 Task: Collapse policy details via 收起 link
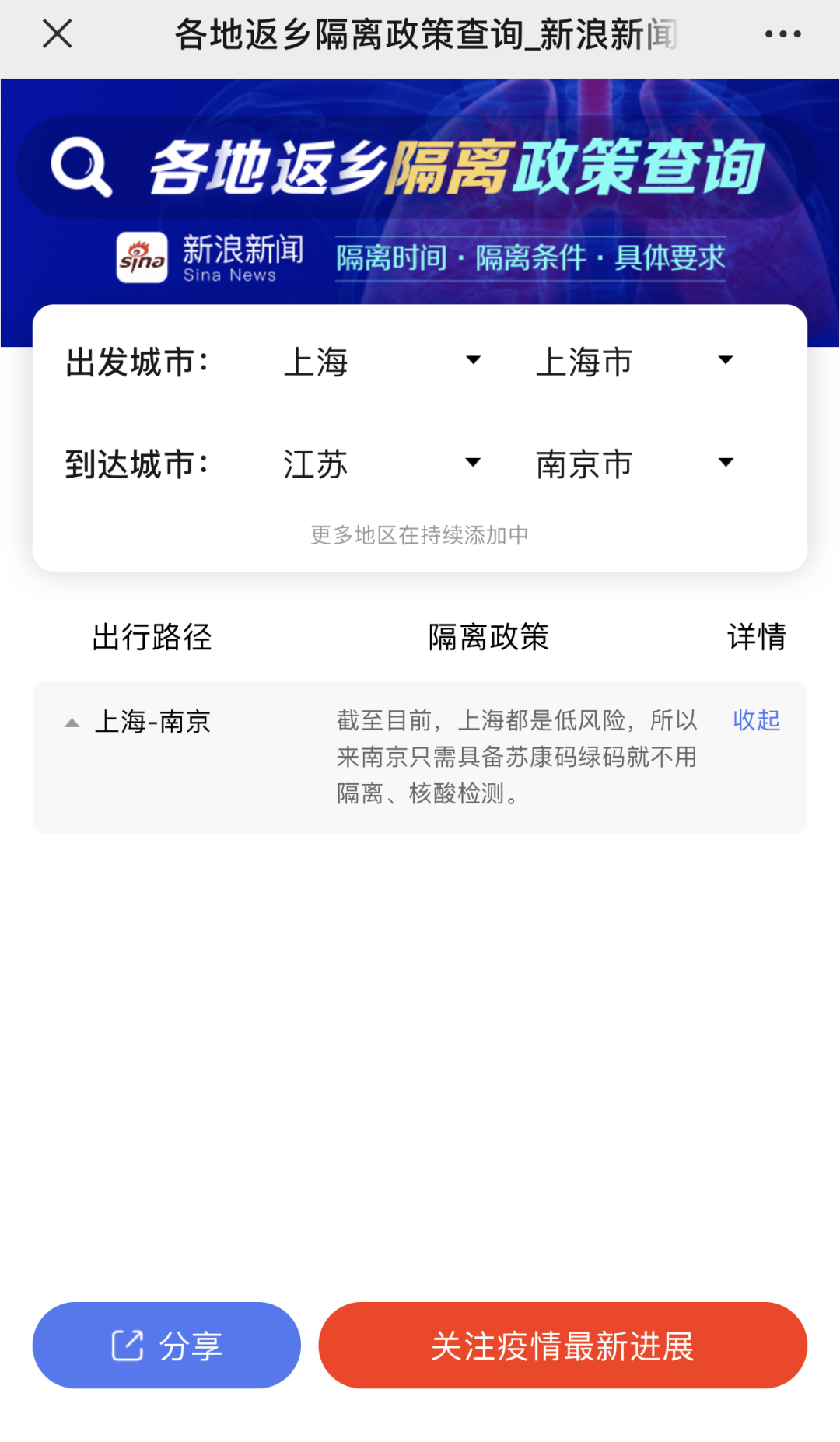[756, 720]
